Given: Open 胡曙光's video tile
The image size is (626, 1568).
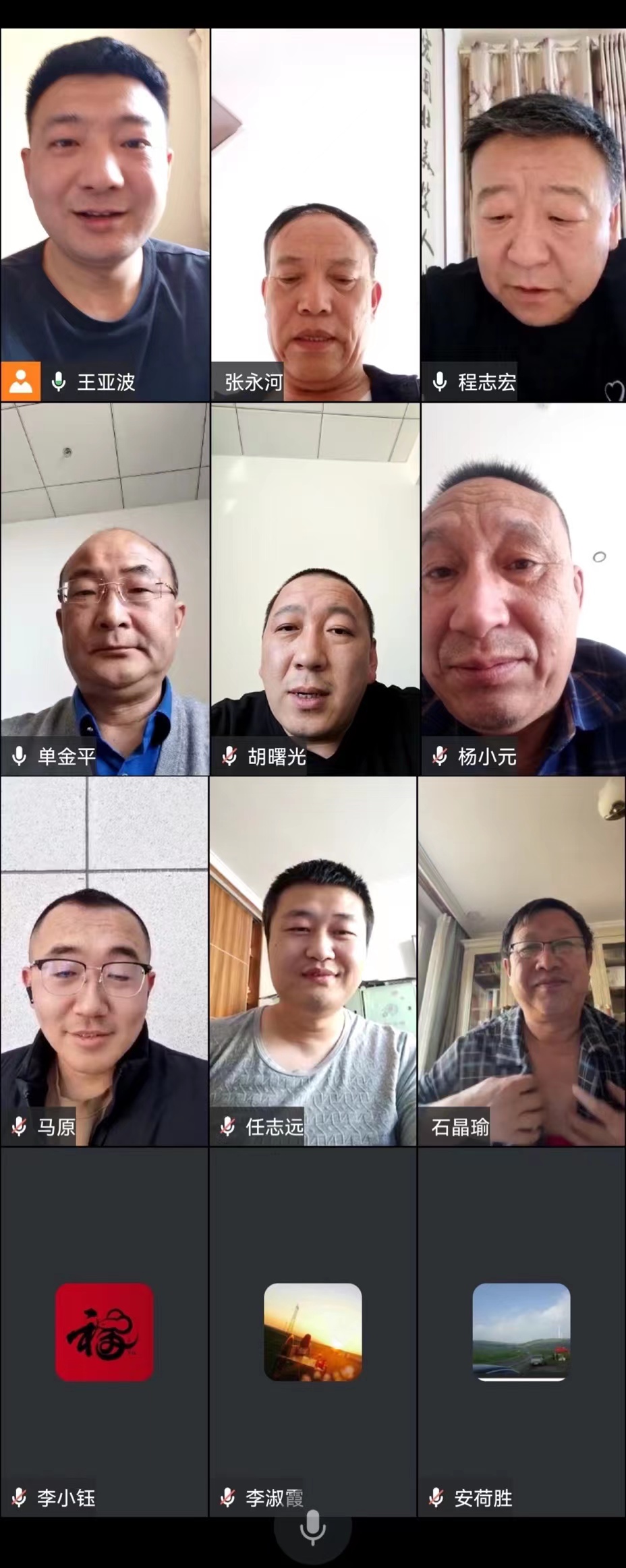Looking at the screenshot, I should [x=314, y=589].
